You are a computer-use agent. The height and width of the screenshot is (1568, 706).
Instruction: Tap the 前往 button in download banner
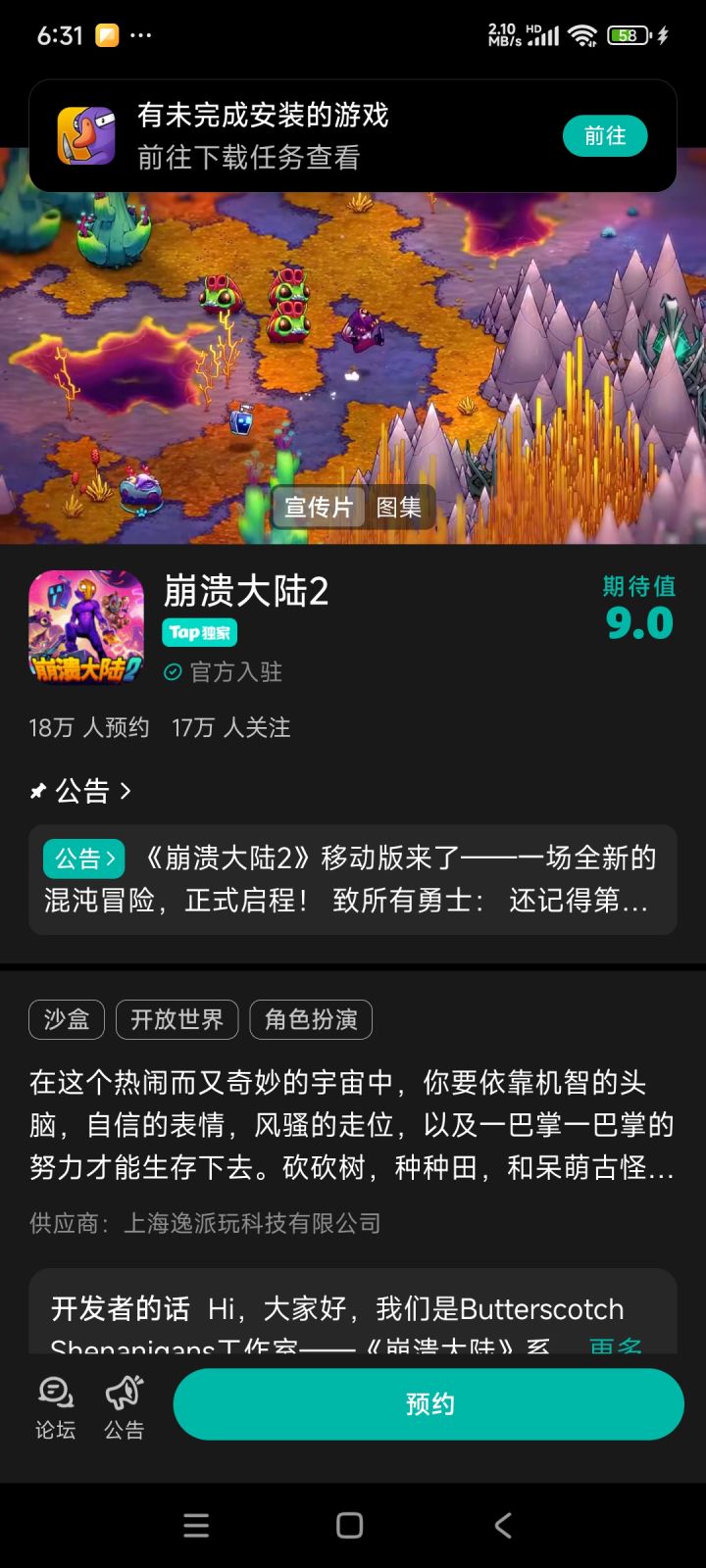click(605, 135)
